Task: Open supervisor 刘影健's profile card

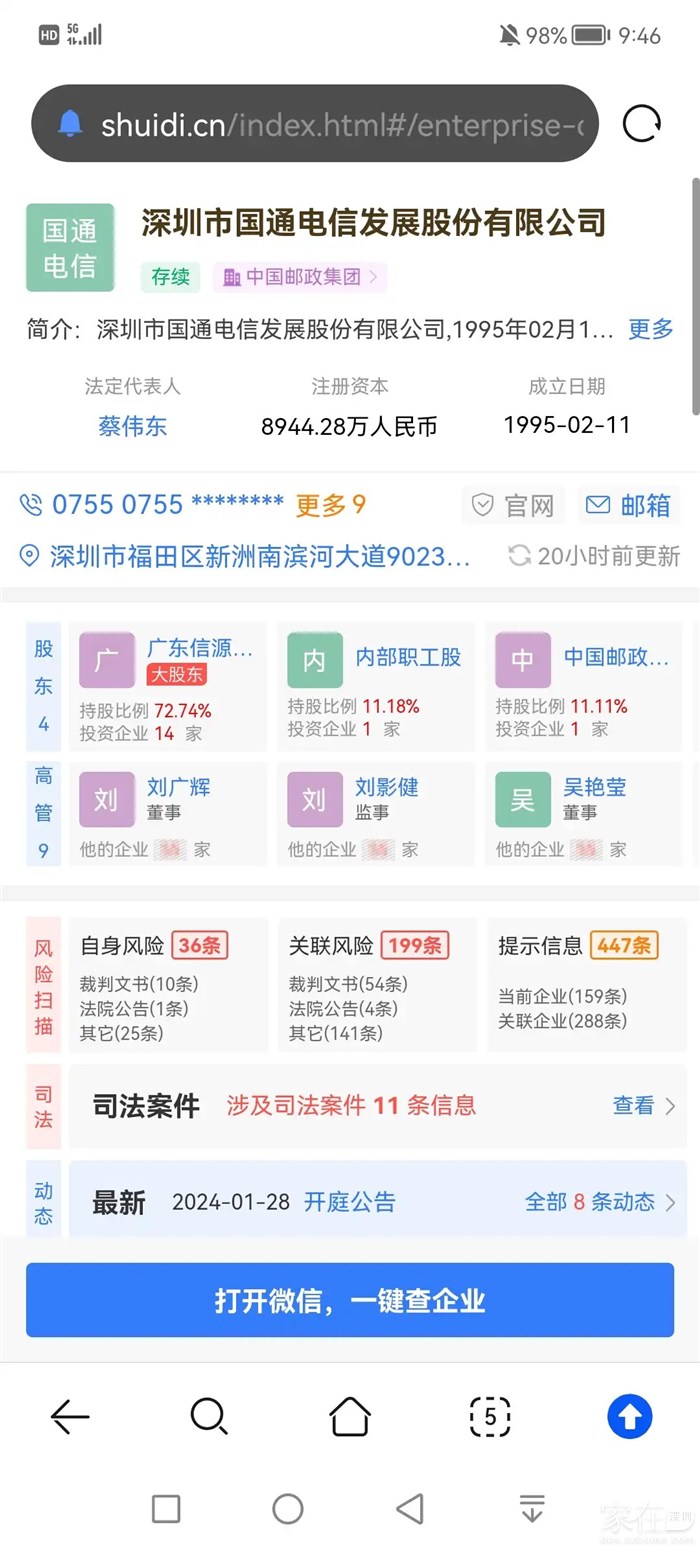Action: pos(376,814)
